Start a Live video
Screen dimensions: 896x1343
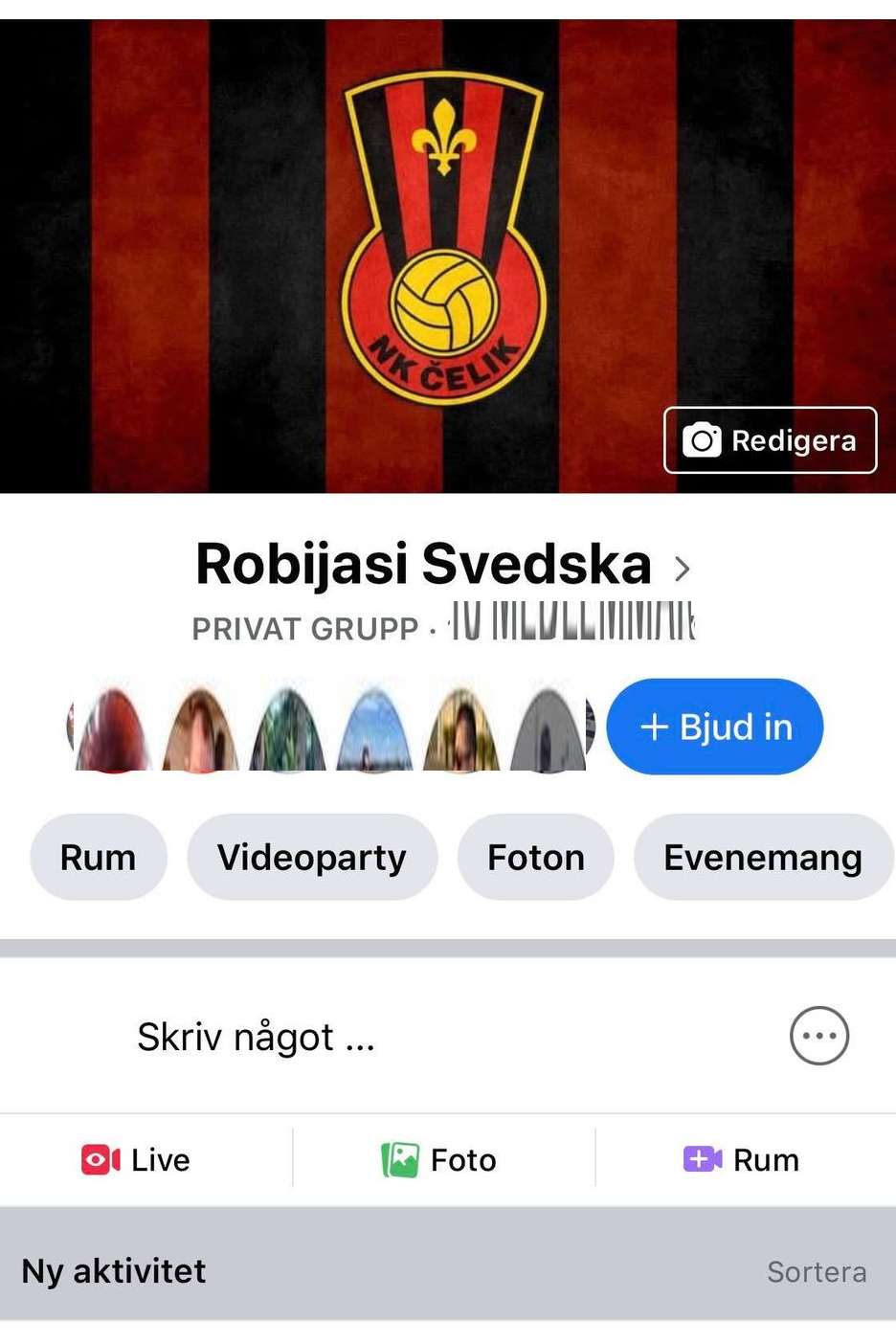[136, 1160]
